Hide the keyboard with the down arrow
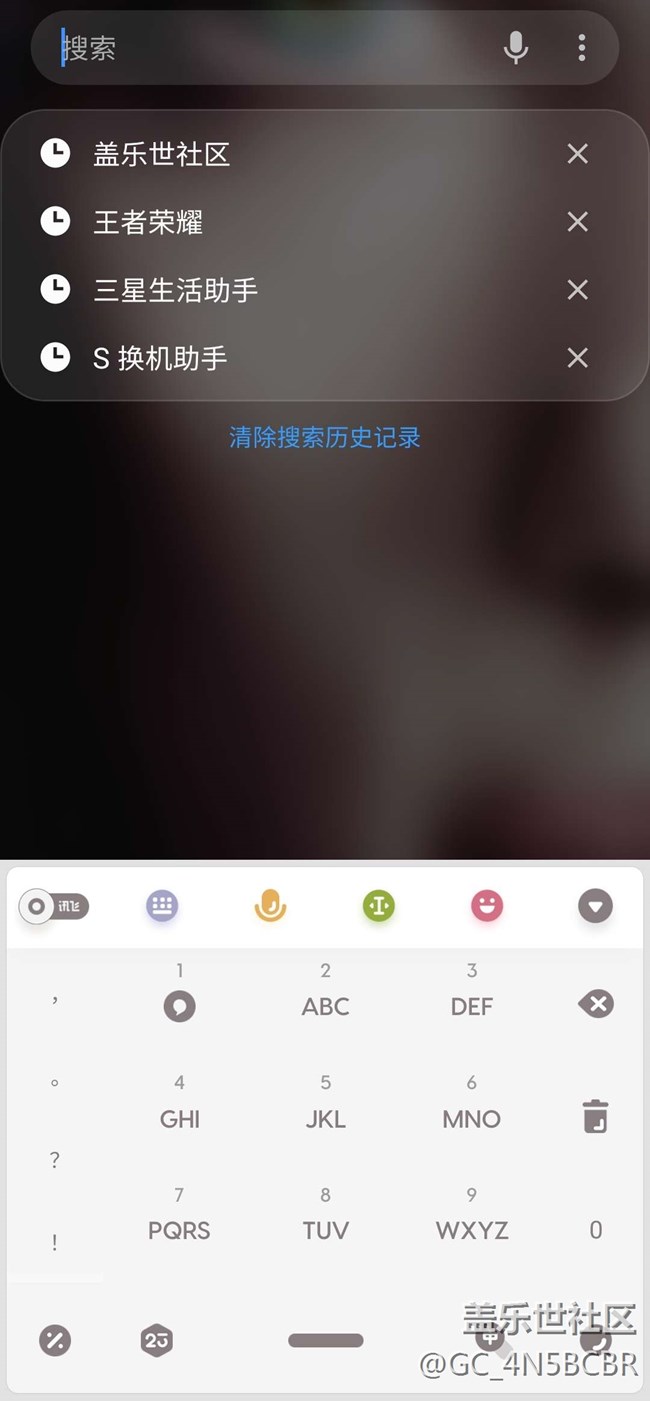650x1401 pixels. (x=595, y=907)
